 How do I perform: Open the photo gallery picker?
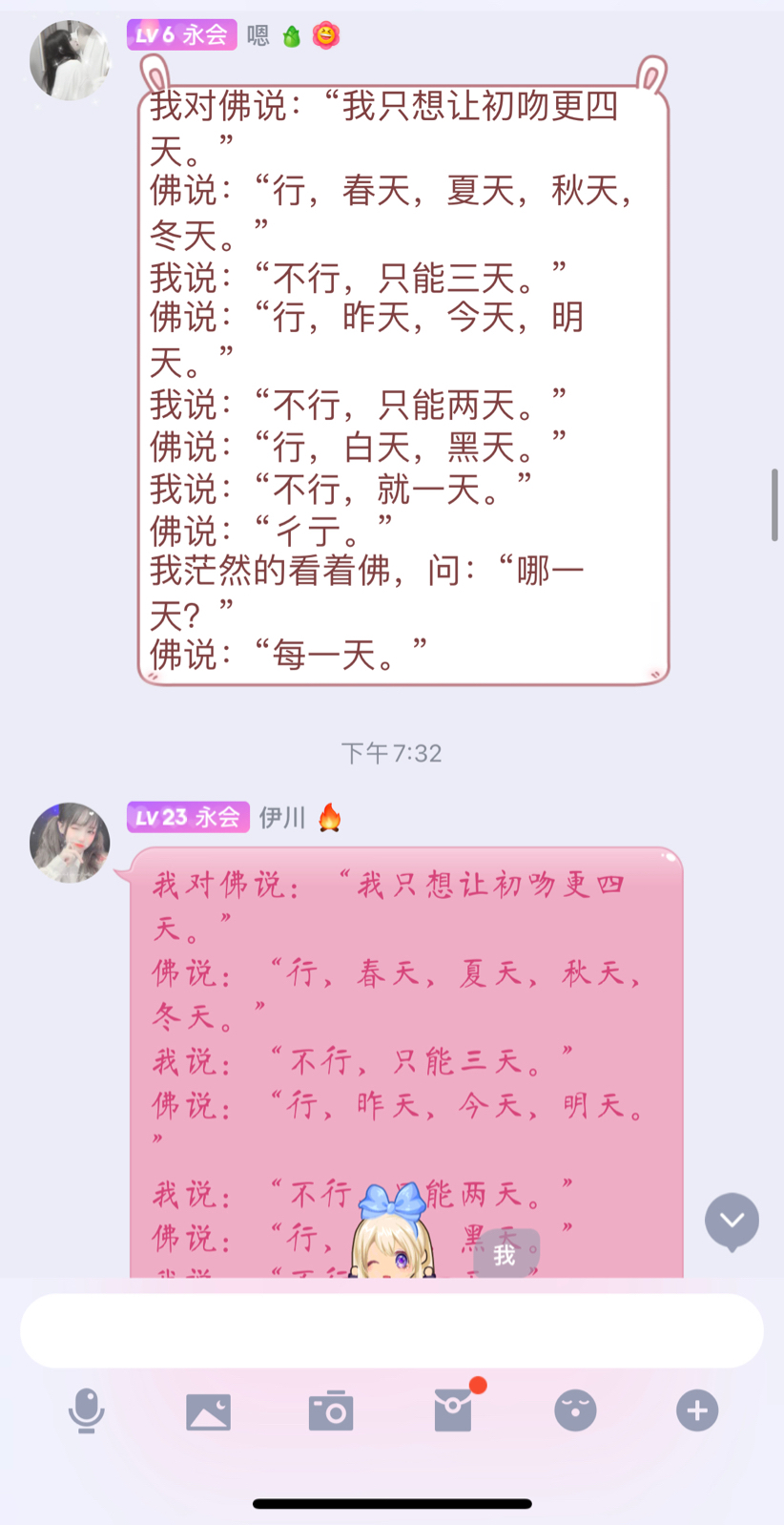pos(208,1410)
